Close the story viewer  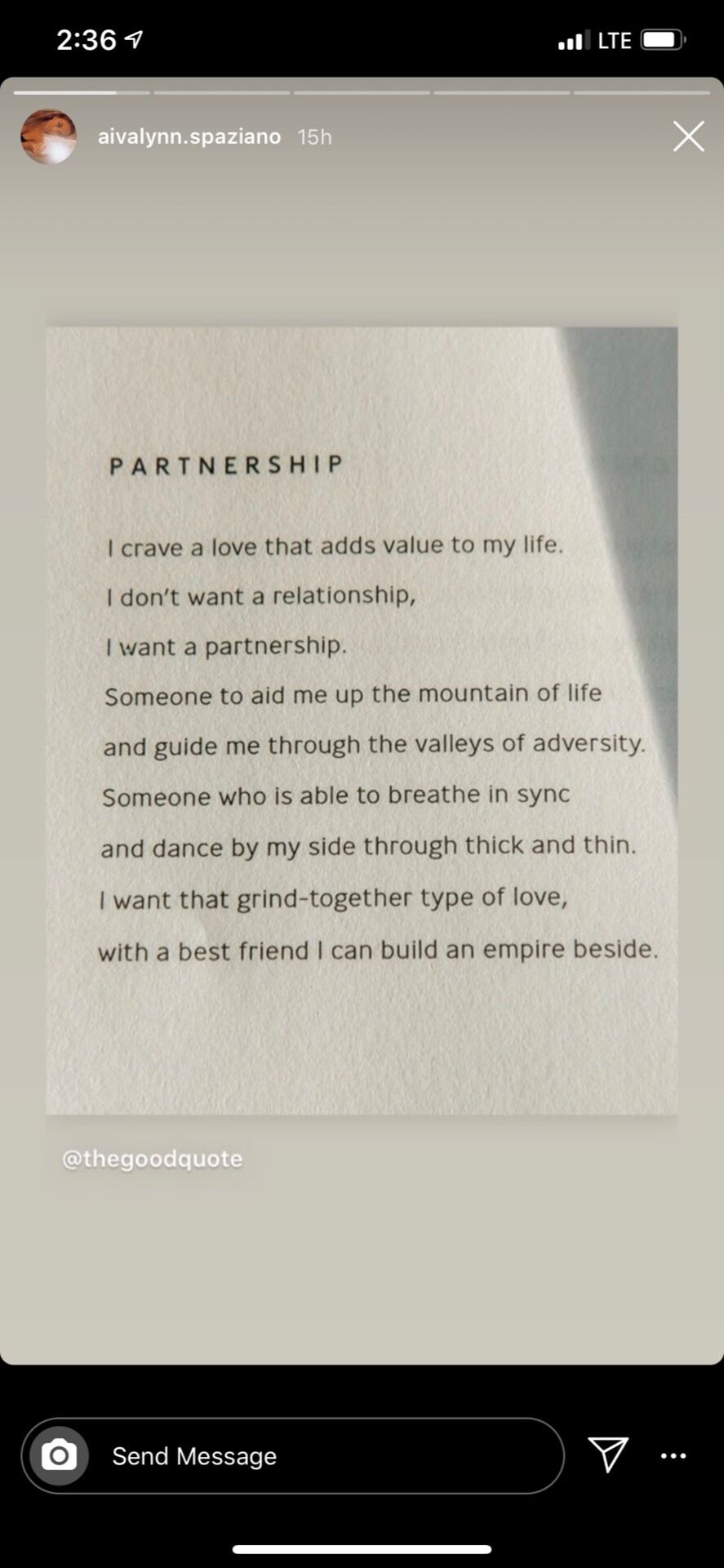[688, 136]
